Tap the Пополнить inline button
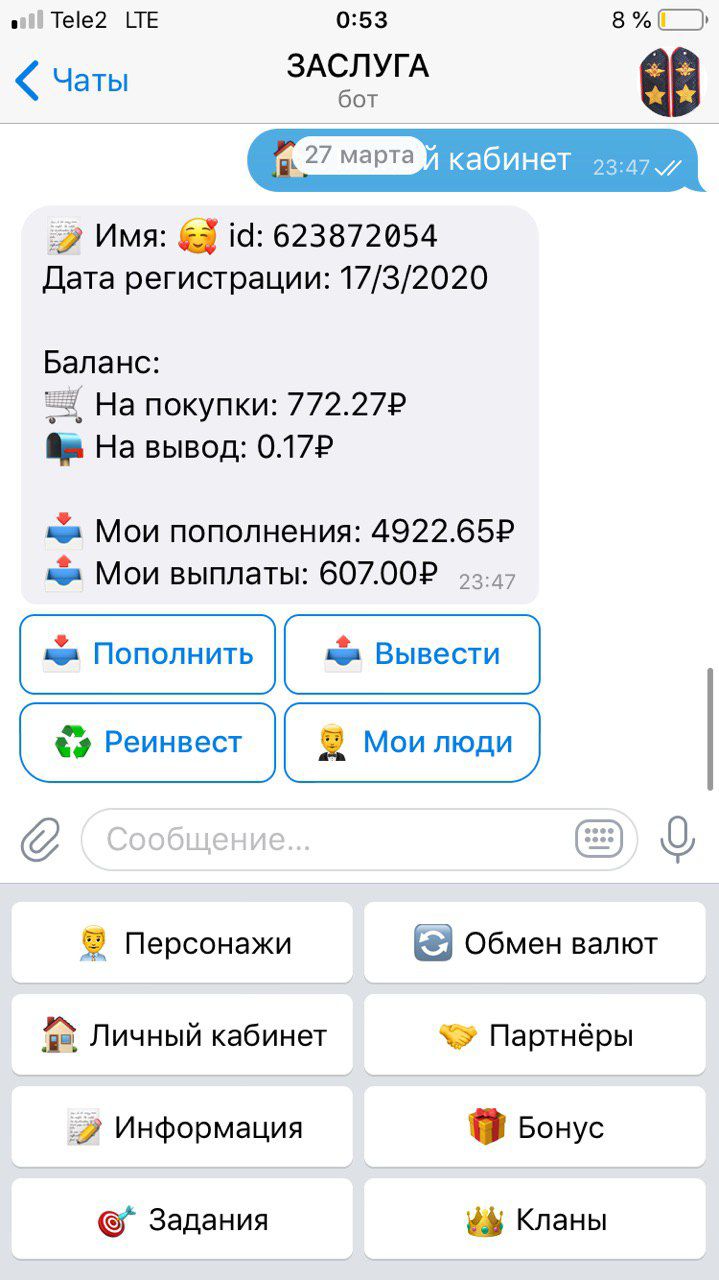Screen dimensions: 719x1280 pos(148,655)
